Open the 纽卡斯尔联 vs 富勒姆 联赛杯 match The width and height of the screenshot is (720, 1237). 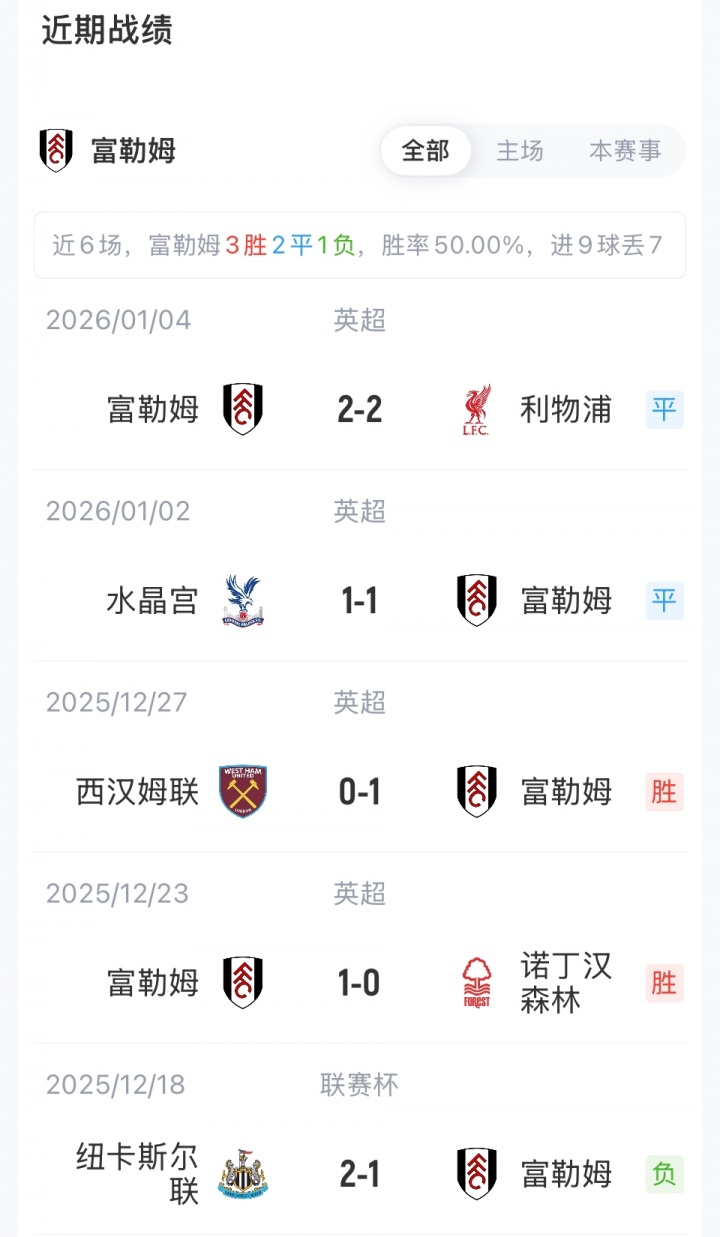click(x=360, y=1174)
